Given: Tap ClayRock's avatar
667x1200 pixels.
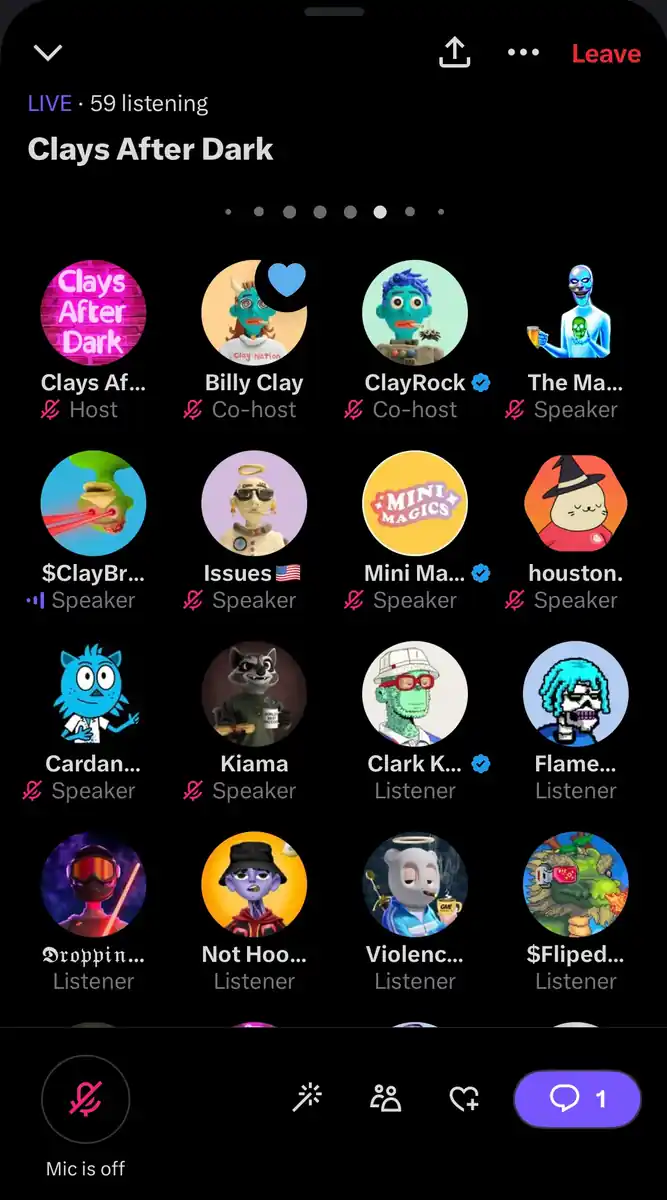Looking at the screenshot, I should (415, 313).
